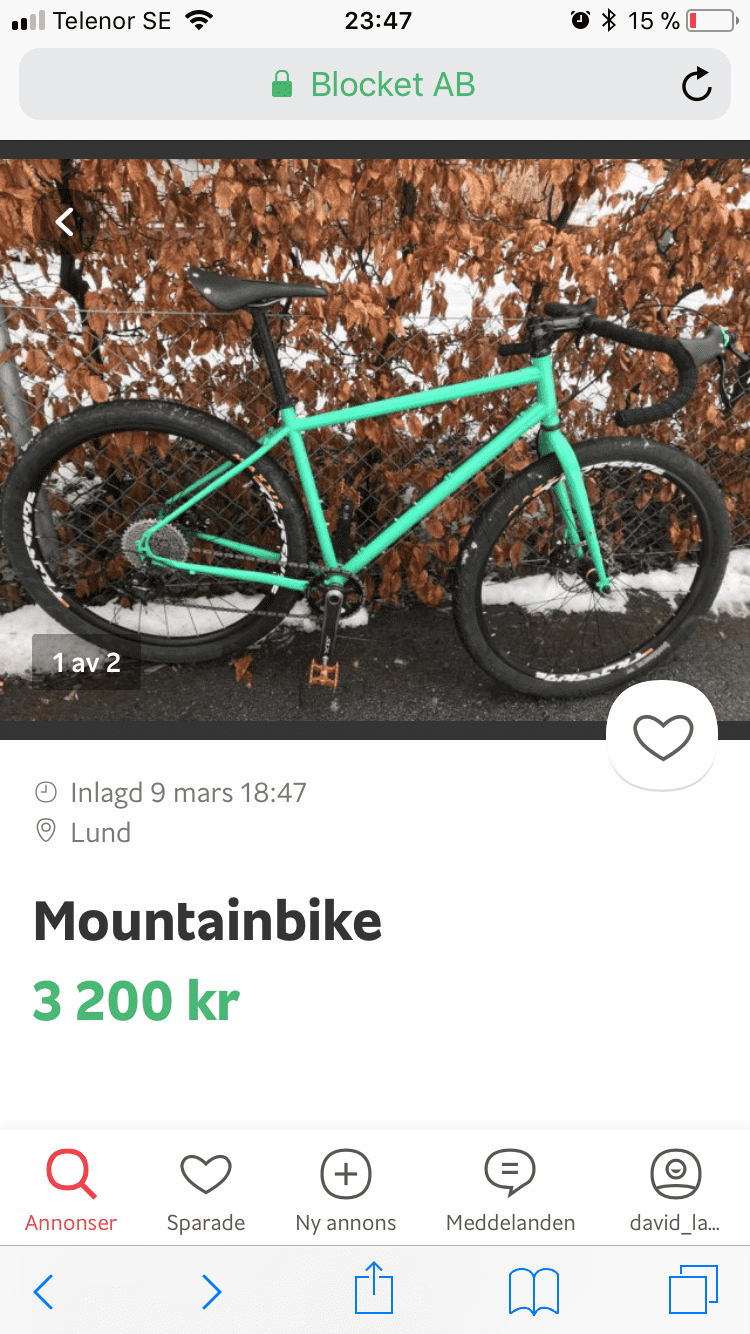The image size is (750, 1334).
Task: Show open Safari tabs
Action: (693, 1290)
